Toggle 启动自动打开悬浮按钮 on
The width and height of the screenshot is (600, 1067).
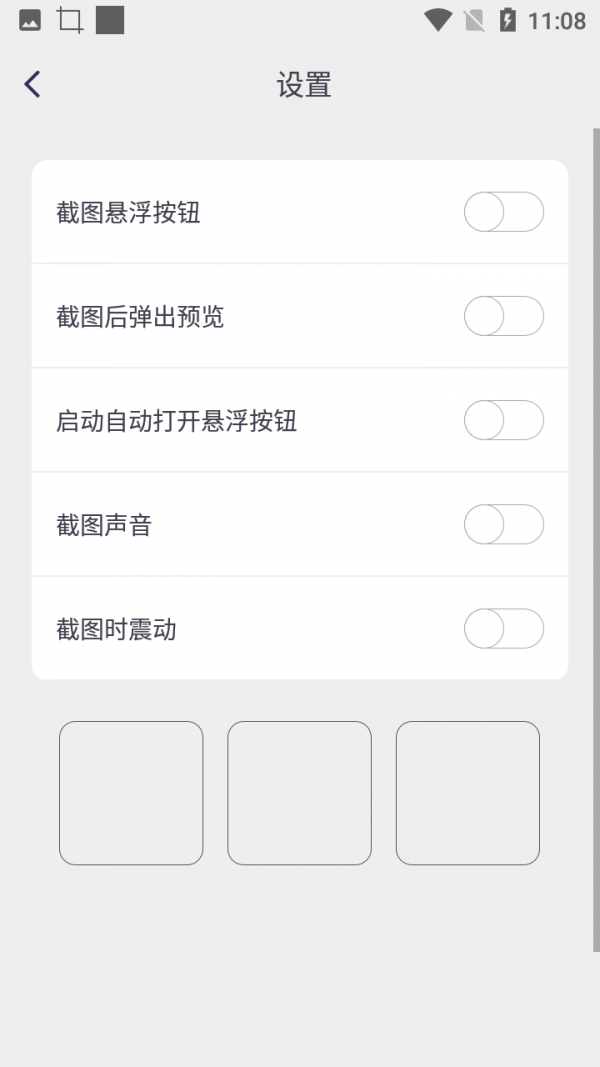[503, 420]
